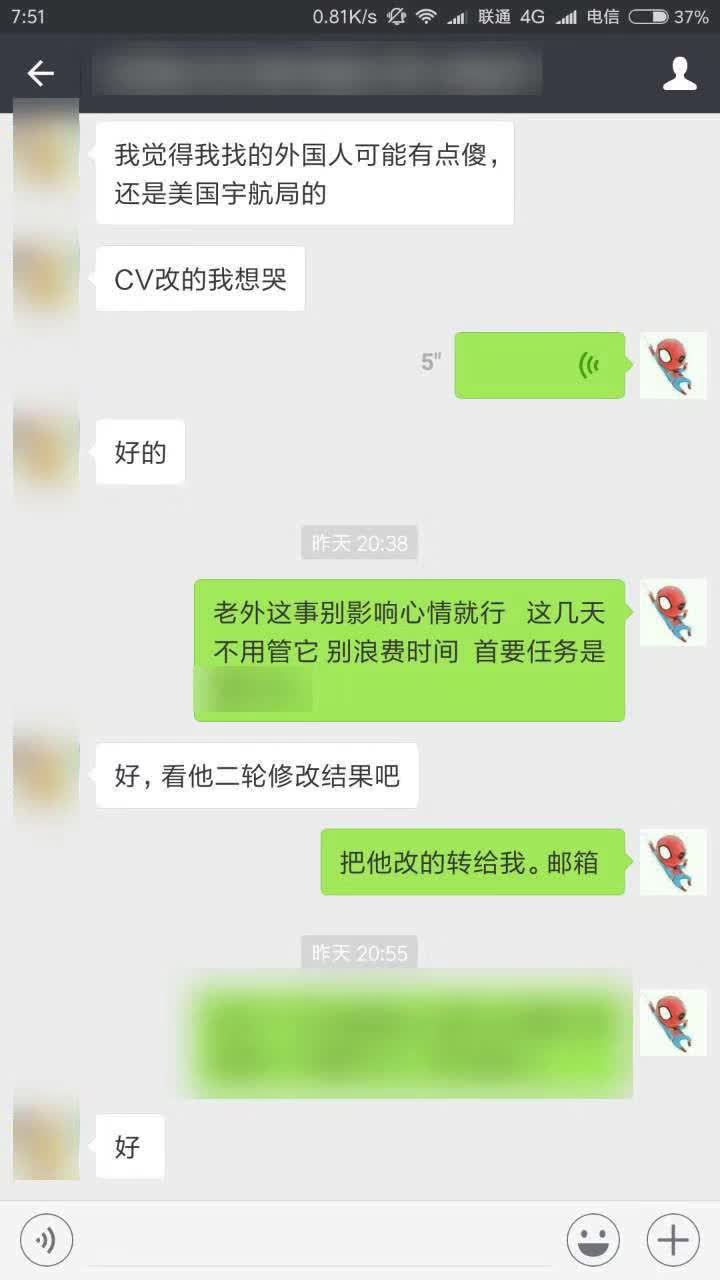Image resolution: width=720 pixels, height=1280 pixels.
Task: Open the chat info profile icon
Action: tap(679, 73)
